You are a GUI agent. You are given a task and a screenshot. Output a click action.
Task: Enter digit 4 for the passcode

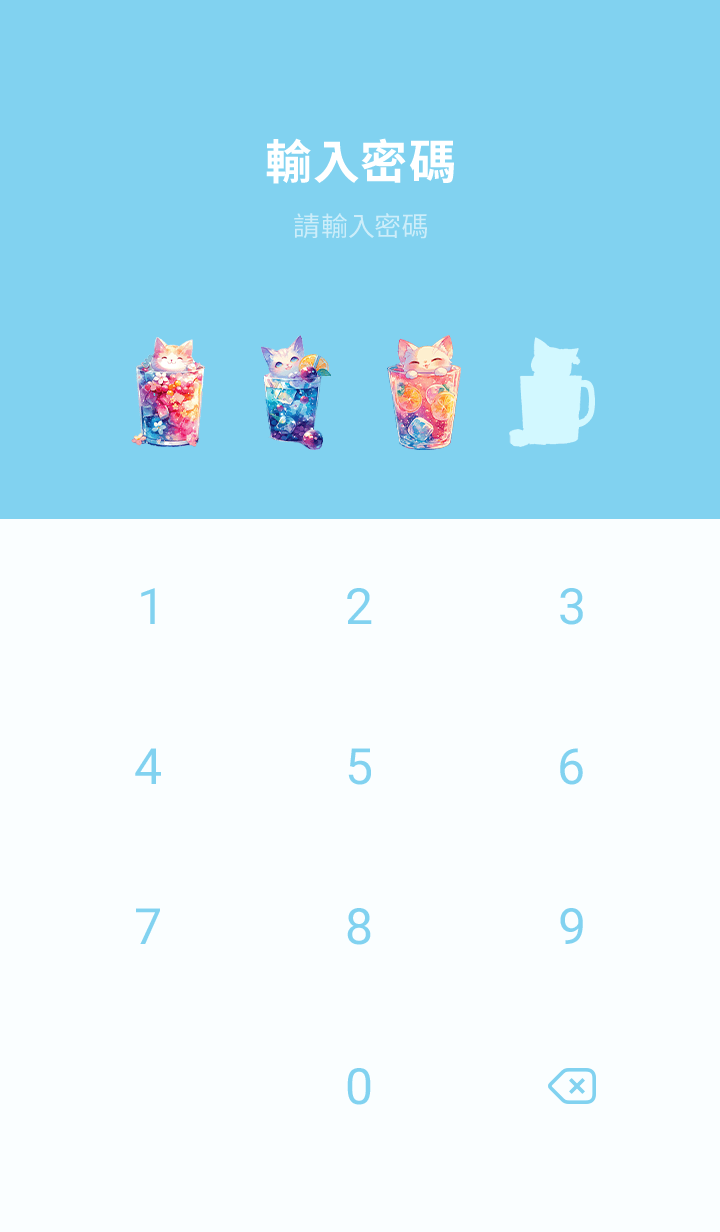tap(149, 767)
